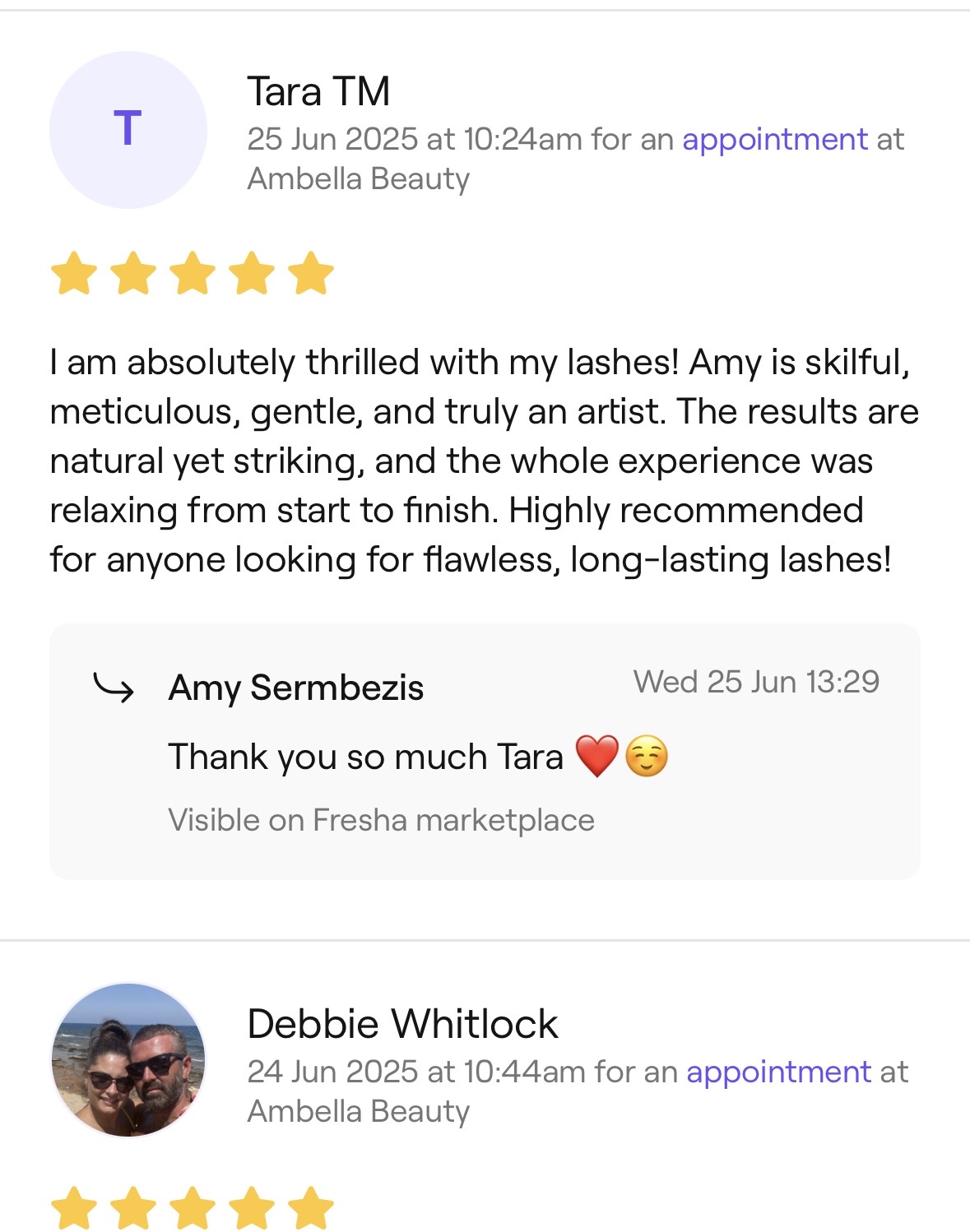Open appointment link in Debbie Whitlock's review

(778, 1072)
